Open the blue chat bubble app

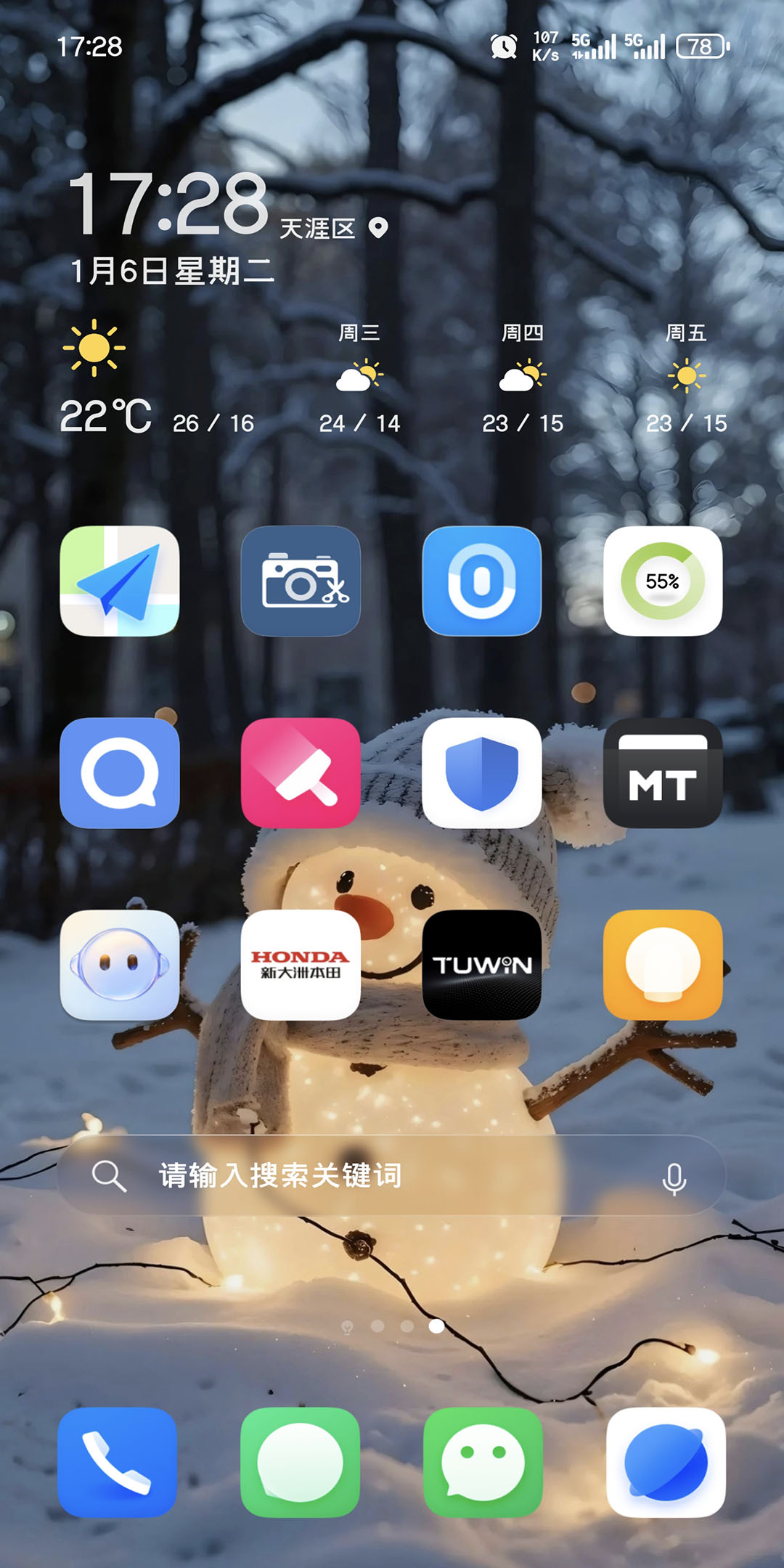[x=119, y=772]
